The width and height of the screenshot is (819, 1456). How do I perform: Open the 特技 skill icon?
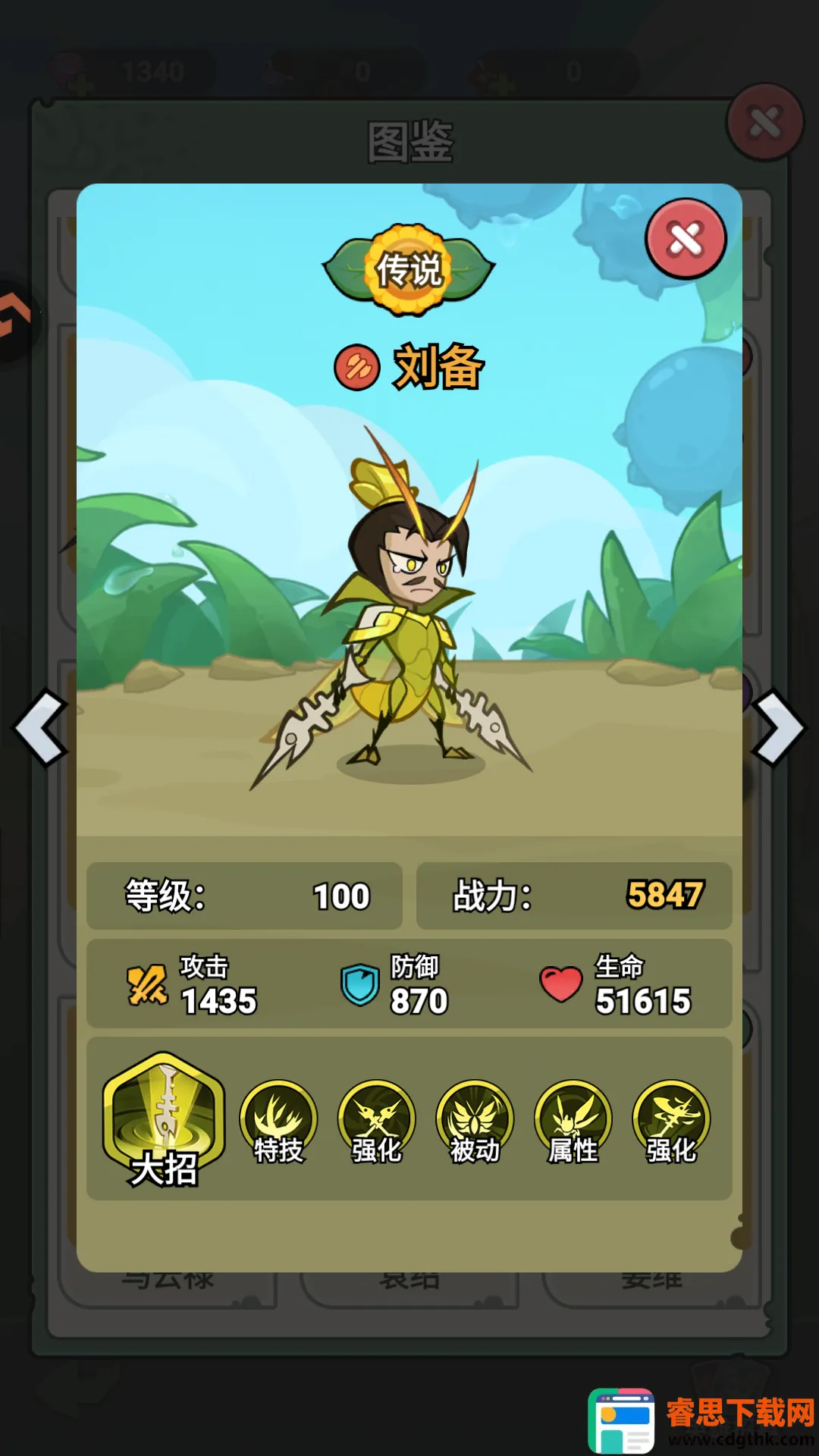pos(278,1122)
